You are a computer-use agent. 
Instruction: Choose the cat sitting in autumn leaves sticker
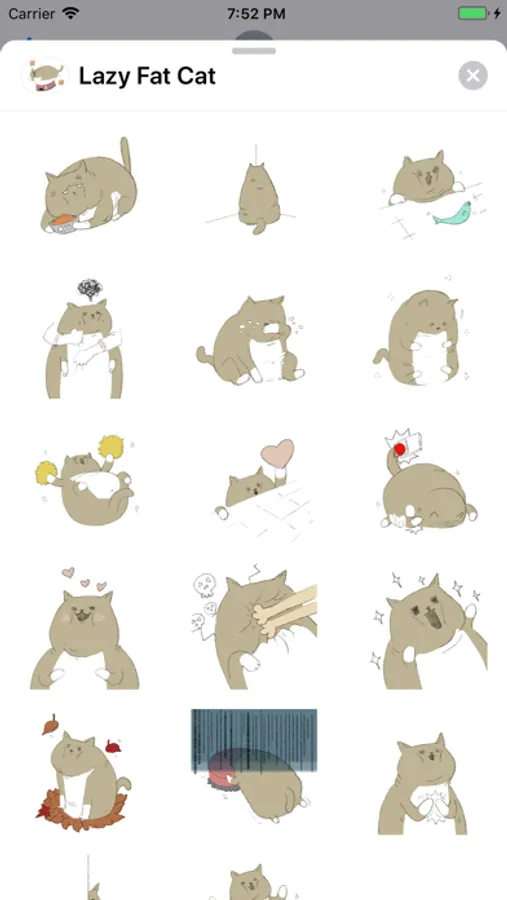click(85, 773)
